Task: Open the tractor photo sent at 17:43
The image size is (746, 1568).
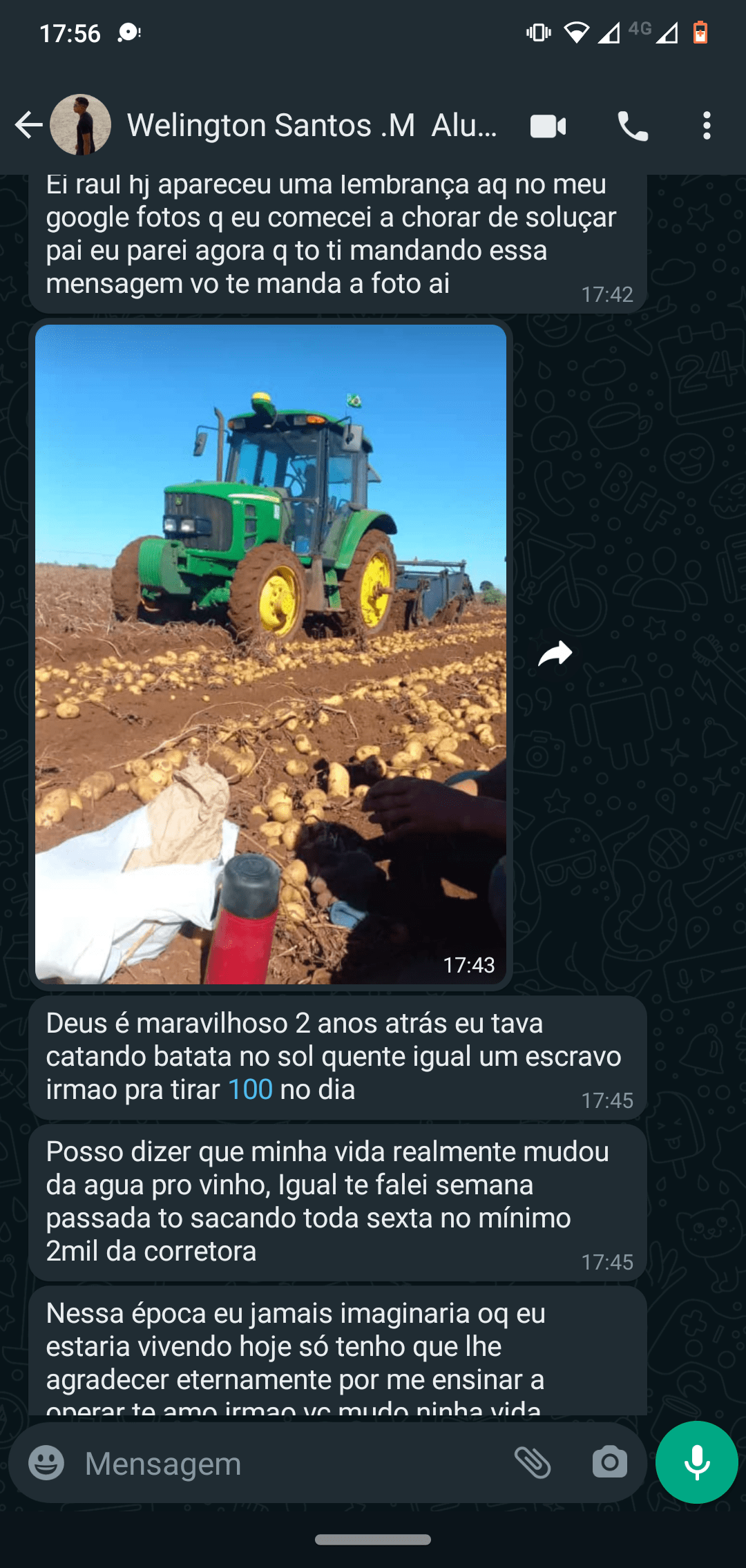Action: (270, 653)
